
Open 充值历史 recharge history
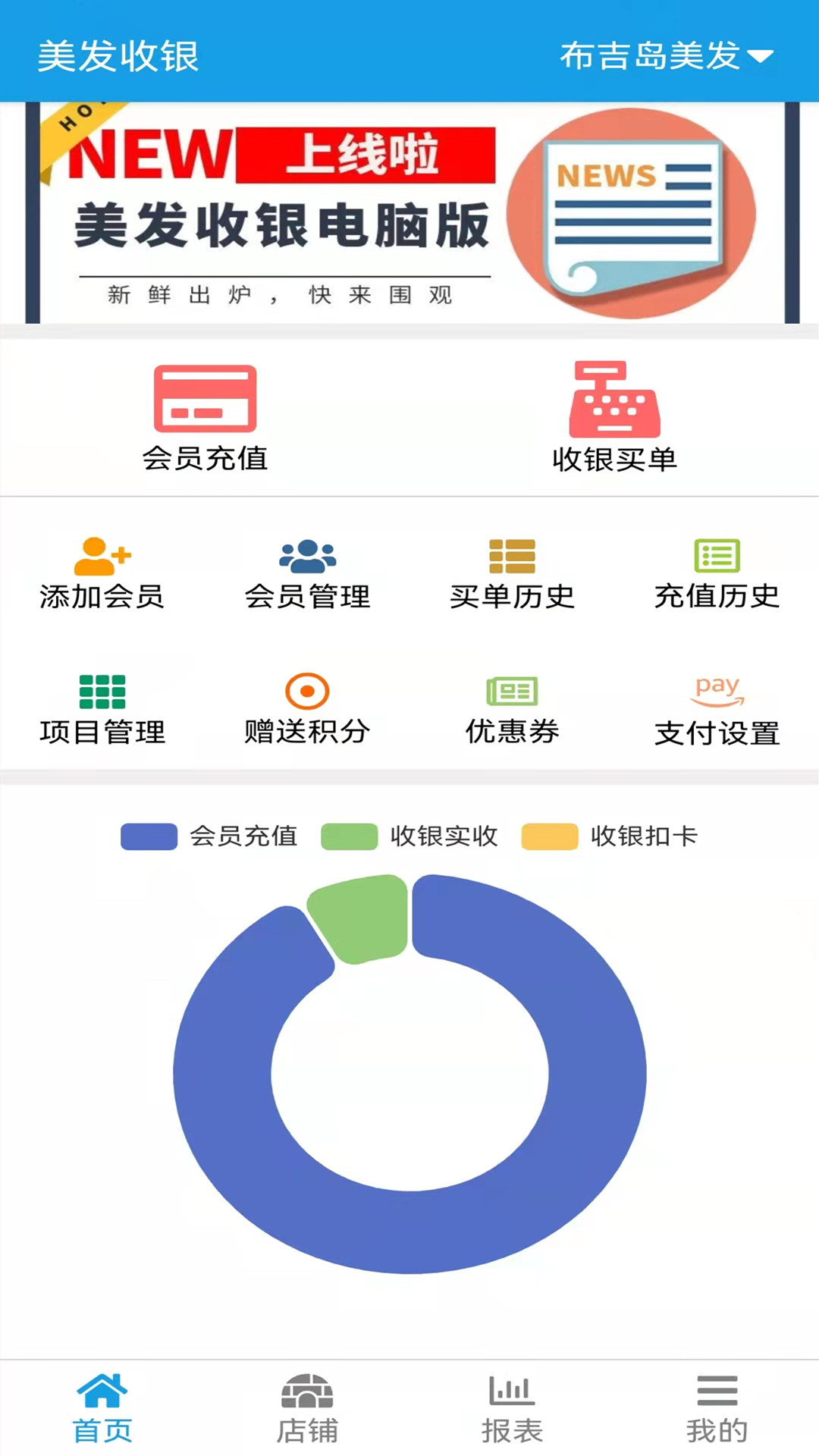tap(717, 557)
